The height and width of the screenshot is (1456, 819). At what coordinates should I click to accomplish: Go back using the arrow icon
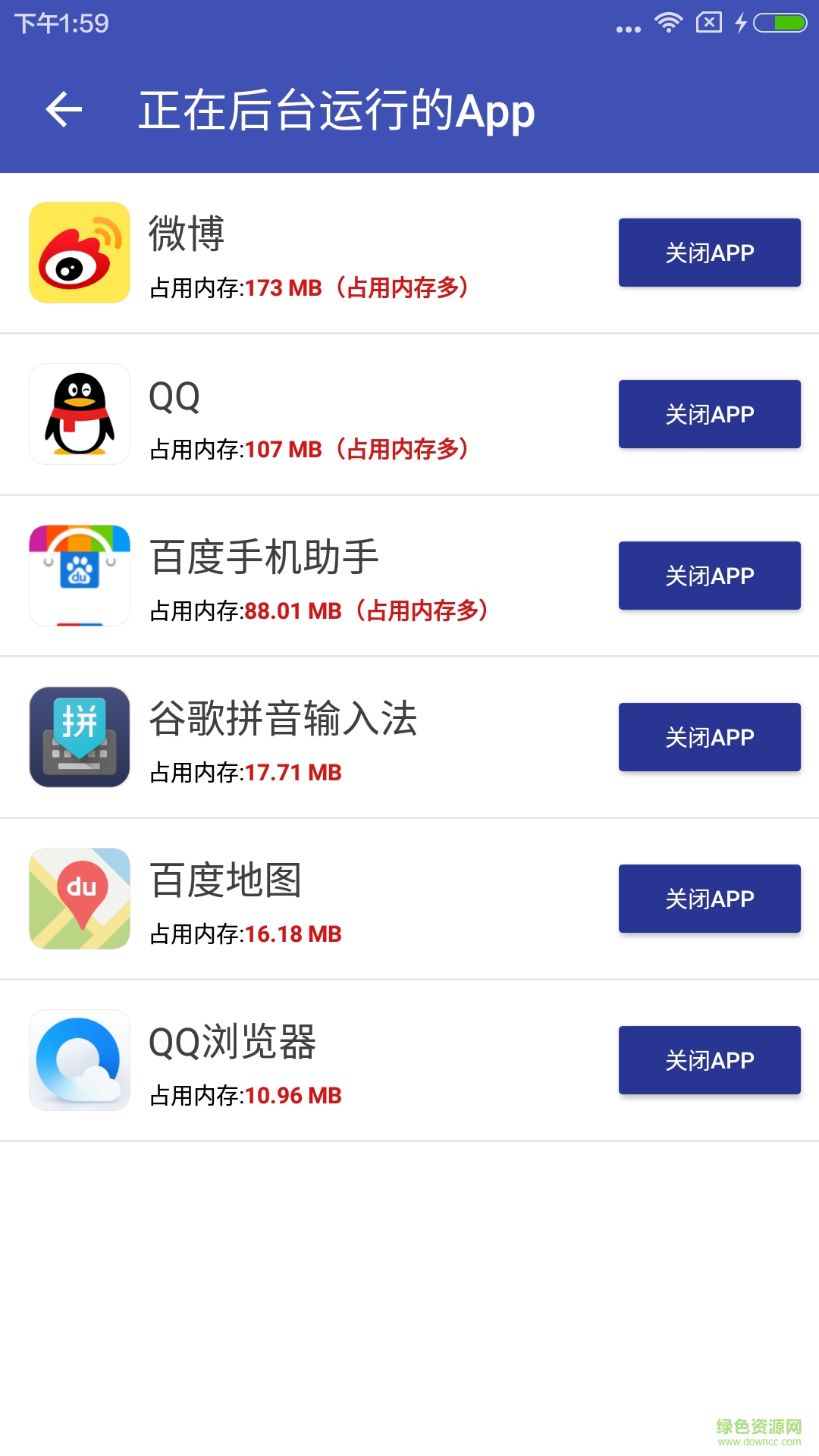[64, 110]
